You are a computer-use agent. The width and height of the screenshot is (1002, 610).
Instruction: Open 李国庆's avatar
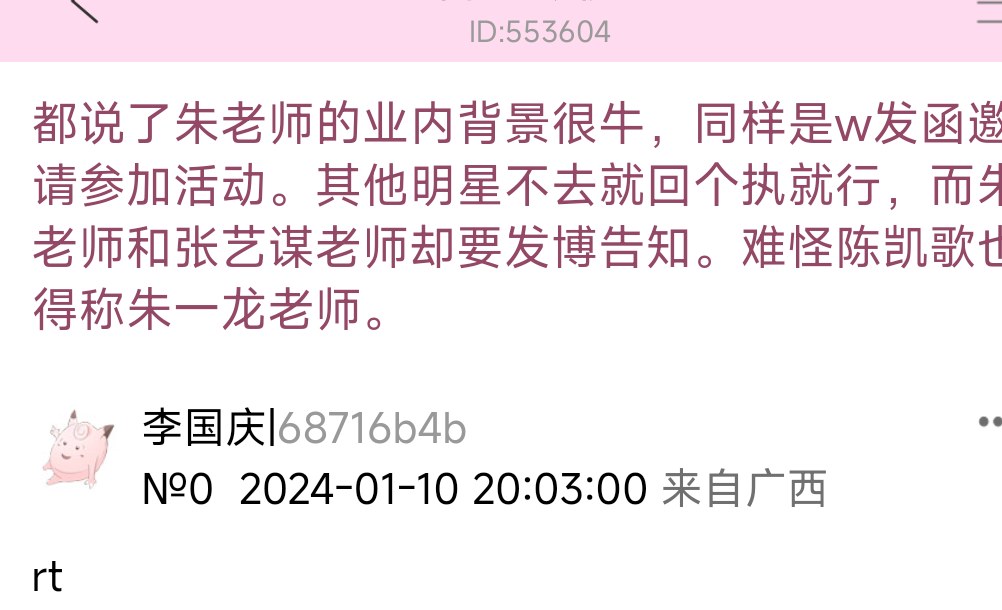point(76,450)
